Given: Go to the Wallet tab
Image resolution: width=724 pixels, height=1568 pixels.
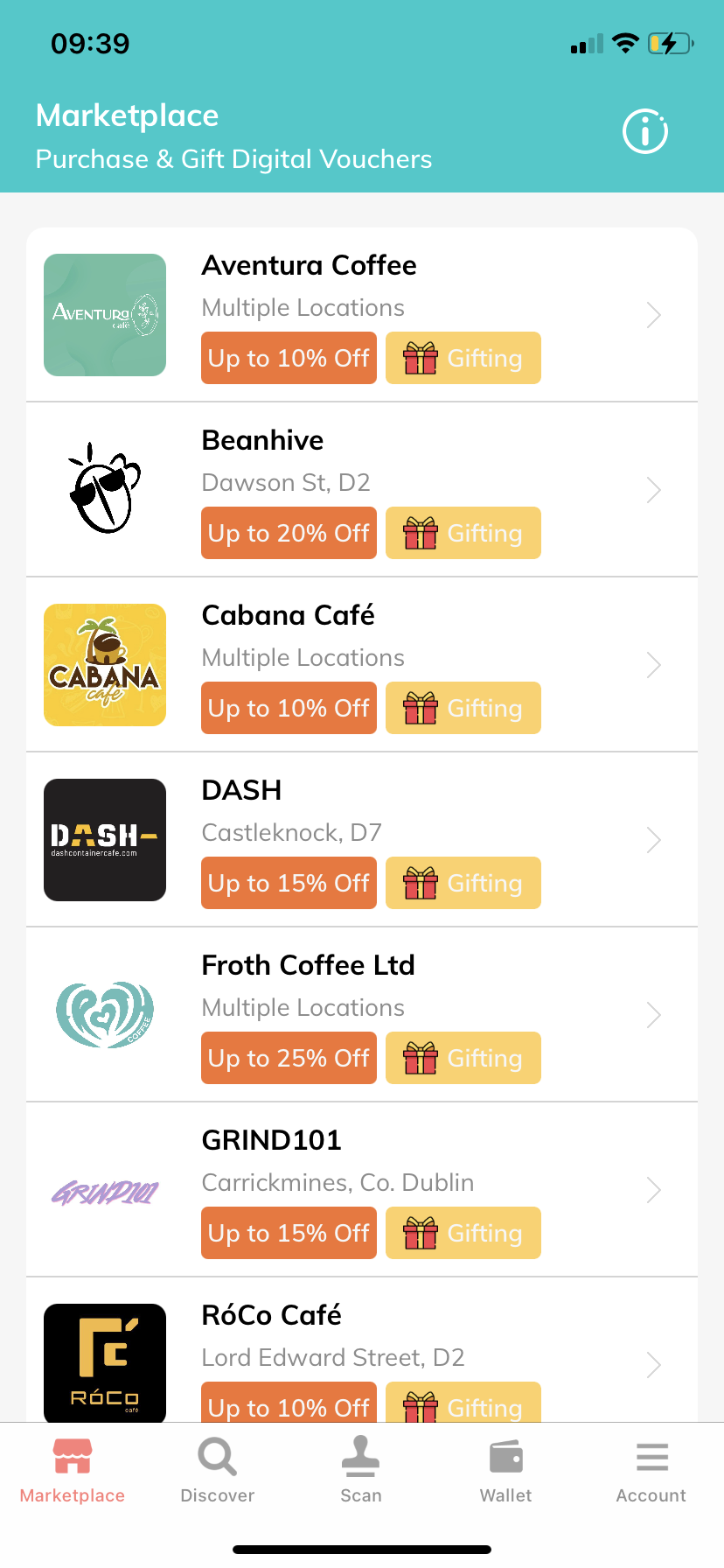Looking at the screenshot, I should [505, 1471].
